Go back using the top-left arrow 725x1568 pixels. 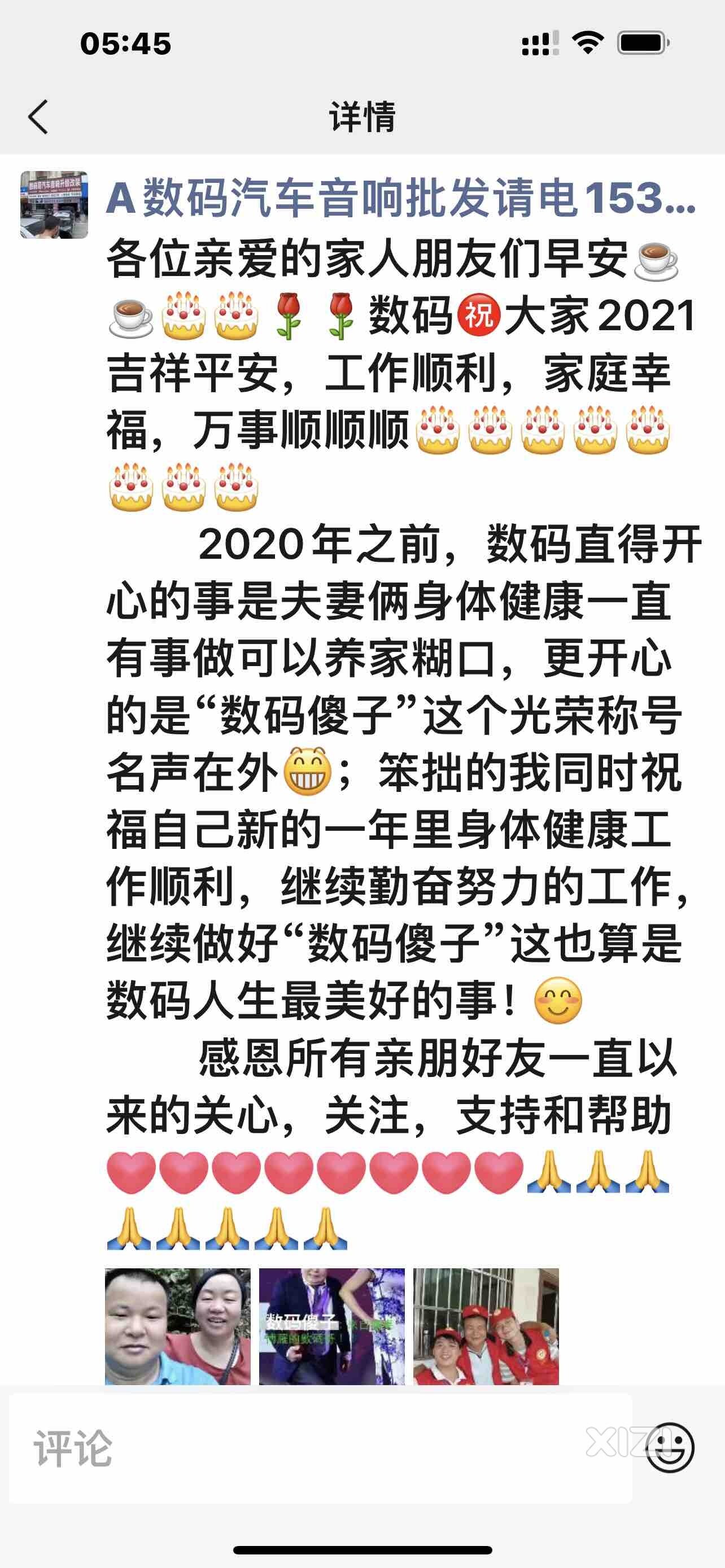coord(38,117)
